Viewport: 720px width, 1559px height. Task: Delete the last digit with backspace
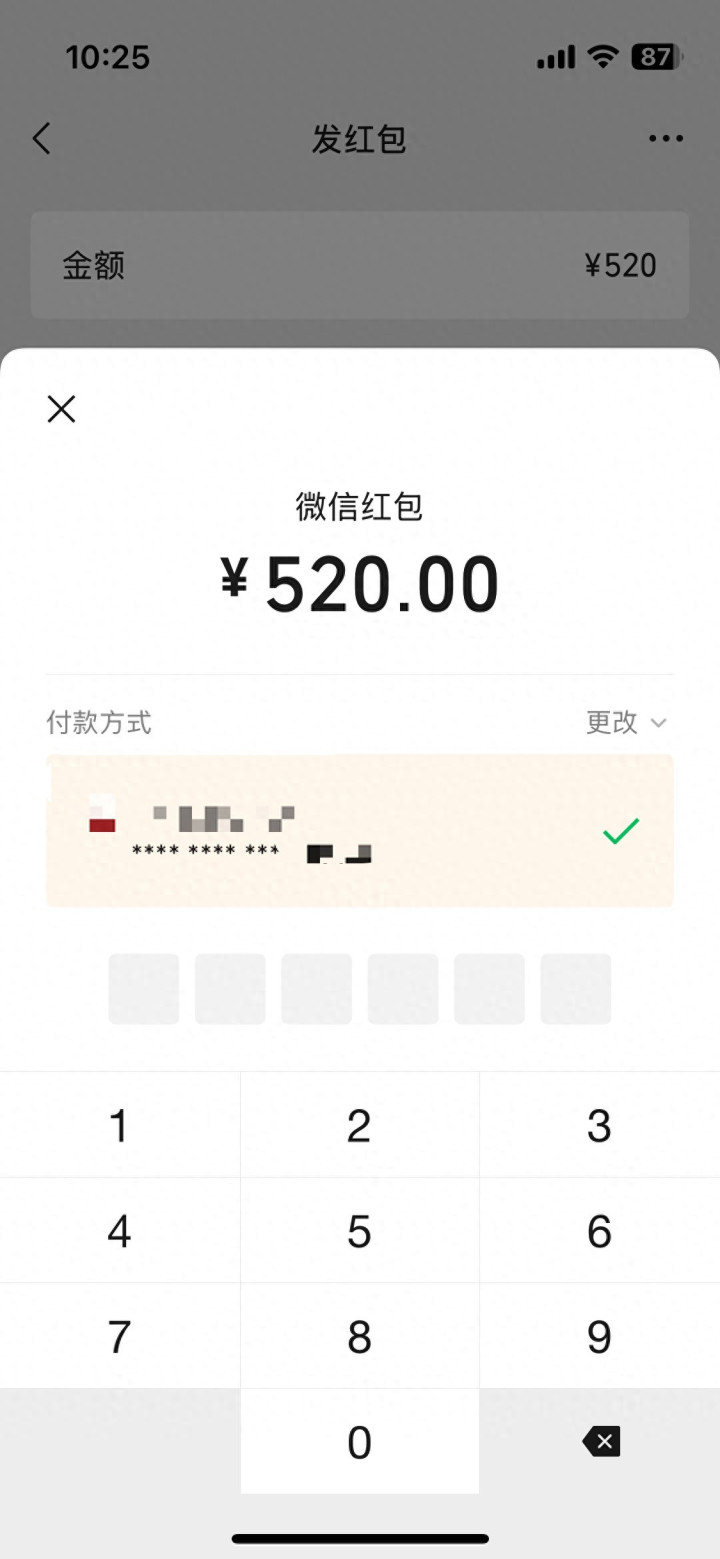click(601, 1441)
